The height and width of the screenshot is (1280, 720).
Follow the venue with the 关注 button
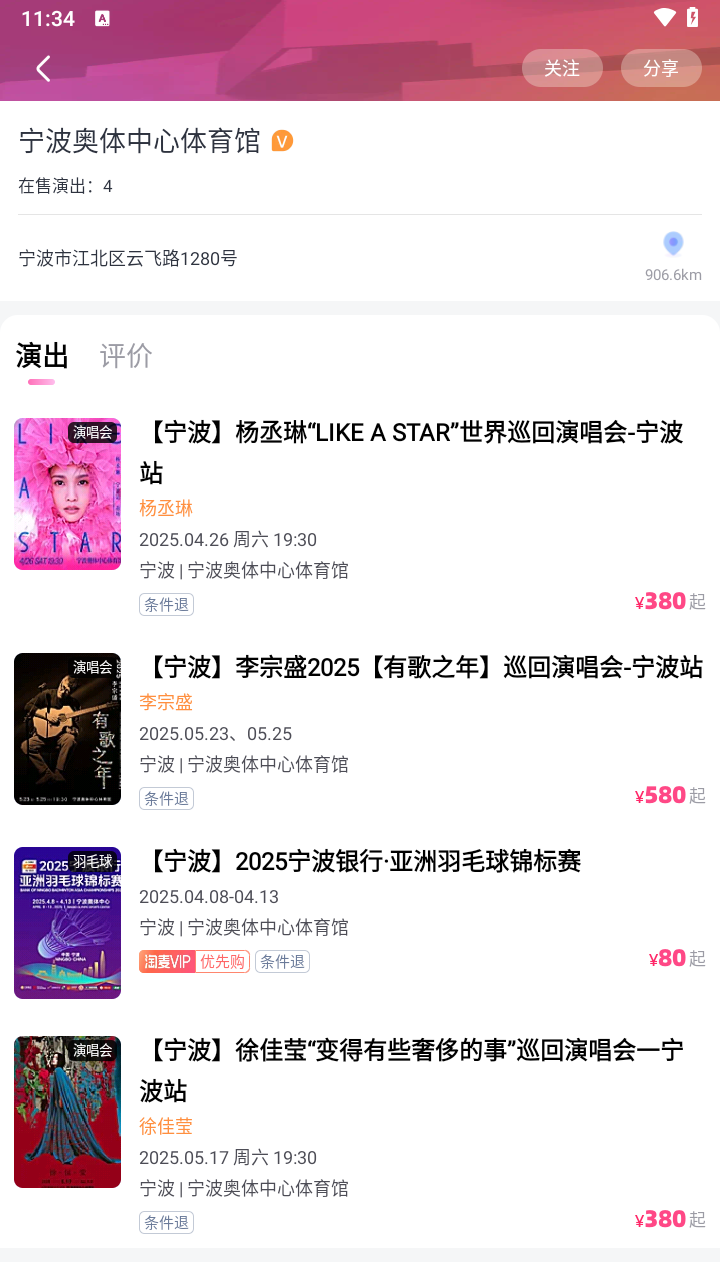pos(562,68)
